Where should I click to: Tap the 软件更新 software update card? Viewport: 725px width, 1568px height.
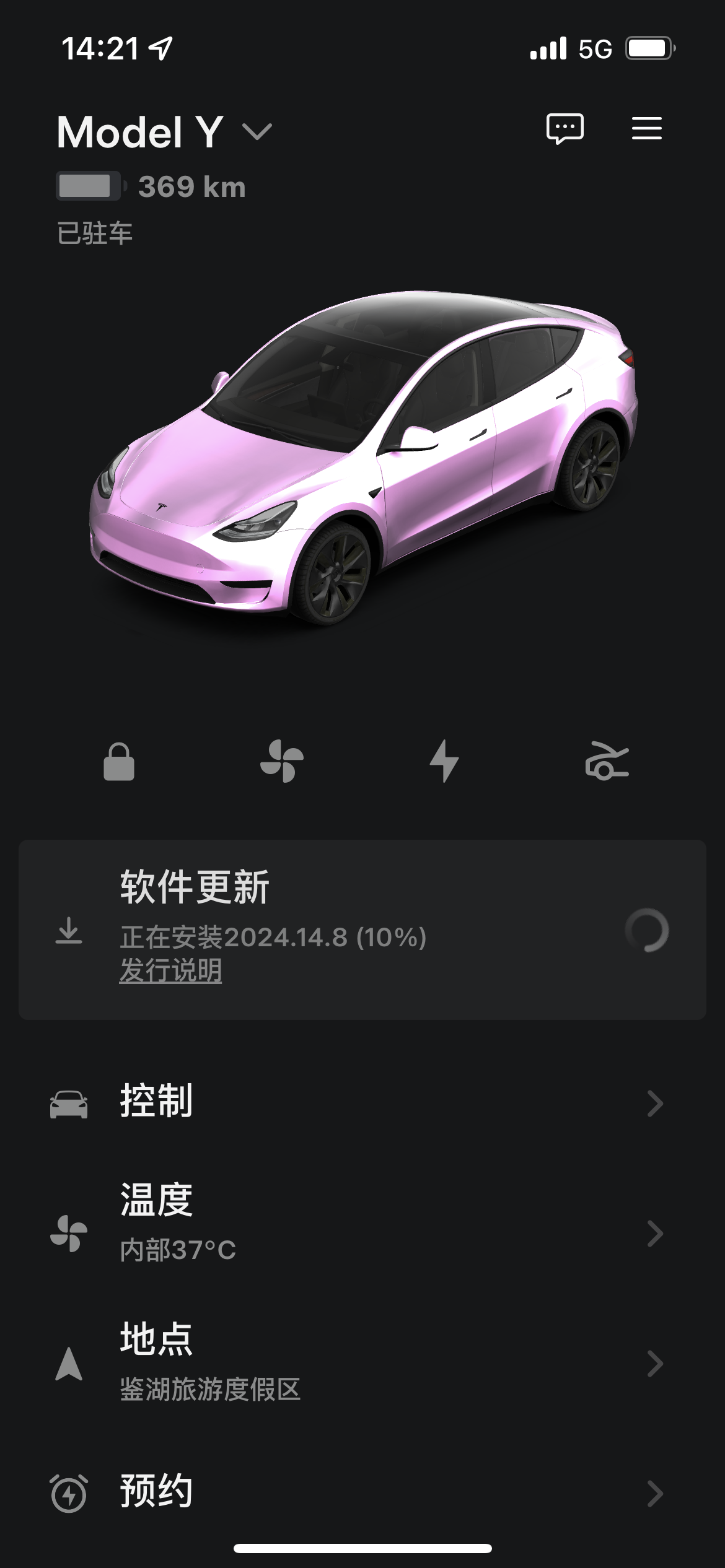(x=362, y=935)
